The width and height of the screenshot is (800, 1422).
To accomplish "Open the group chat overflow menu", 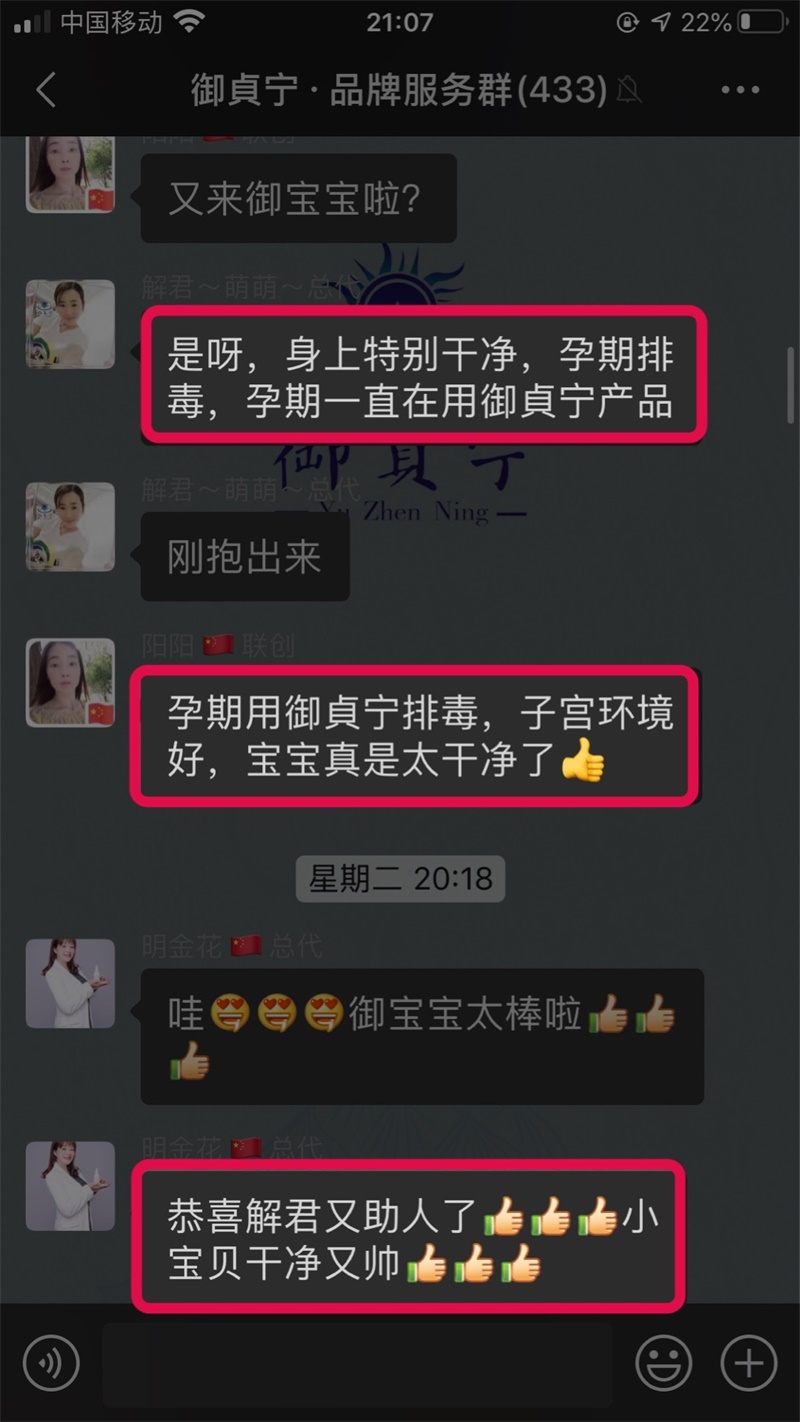I will point(740,90).
